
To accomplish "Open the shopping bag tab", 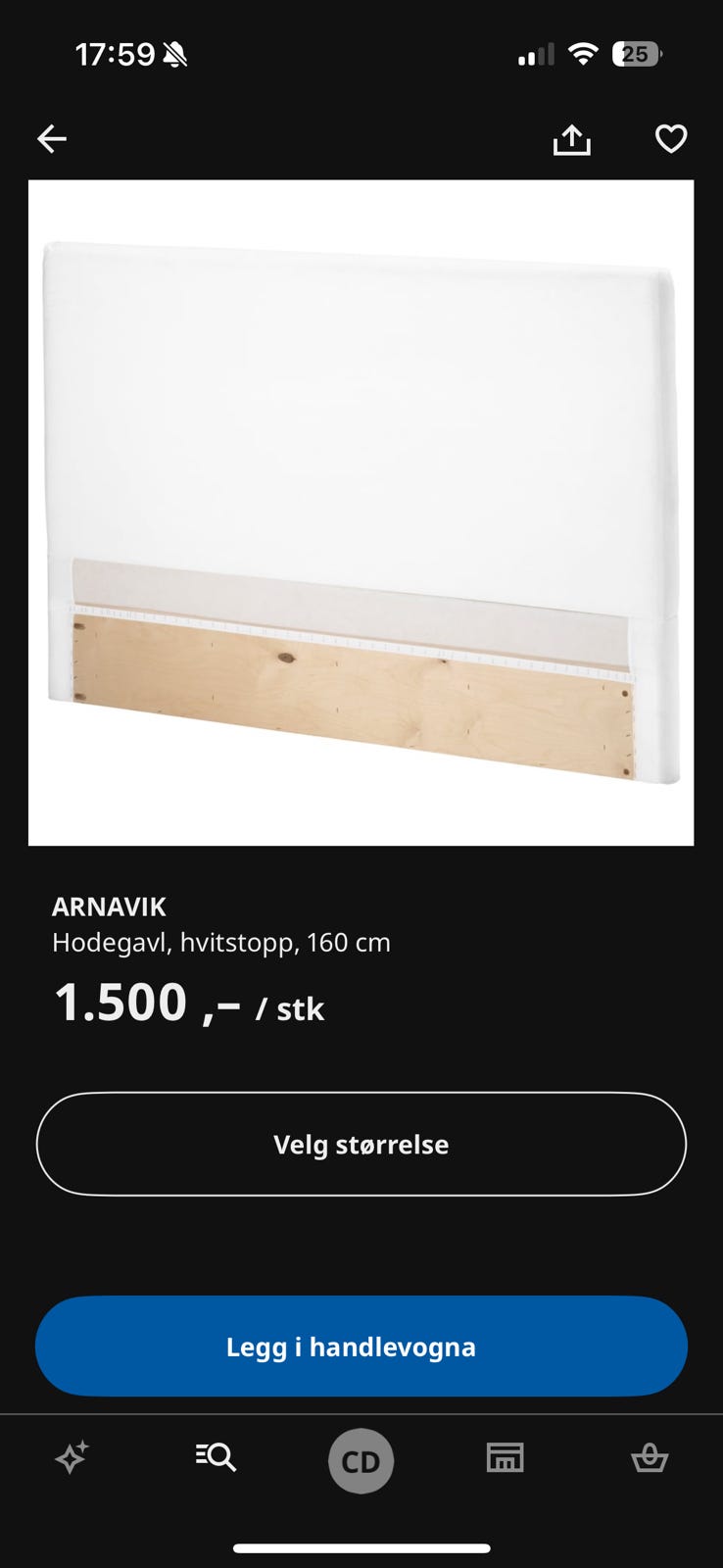I will point(650,1459).
